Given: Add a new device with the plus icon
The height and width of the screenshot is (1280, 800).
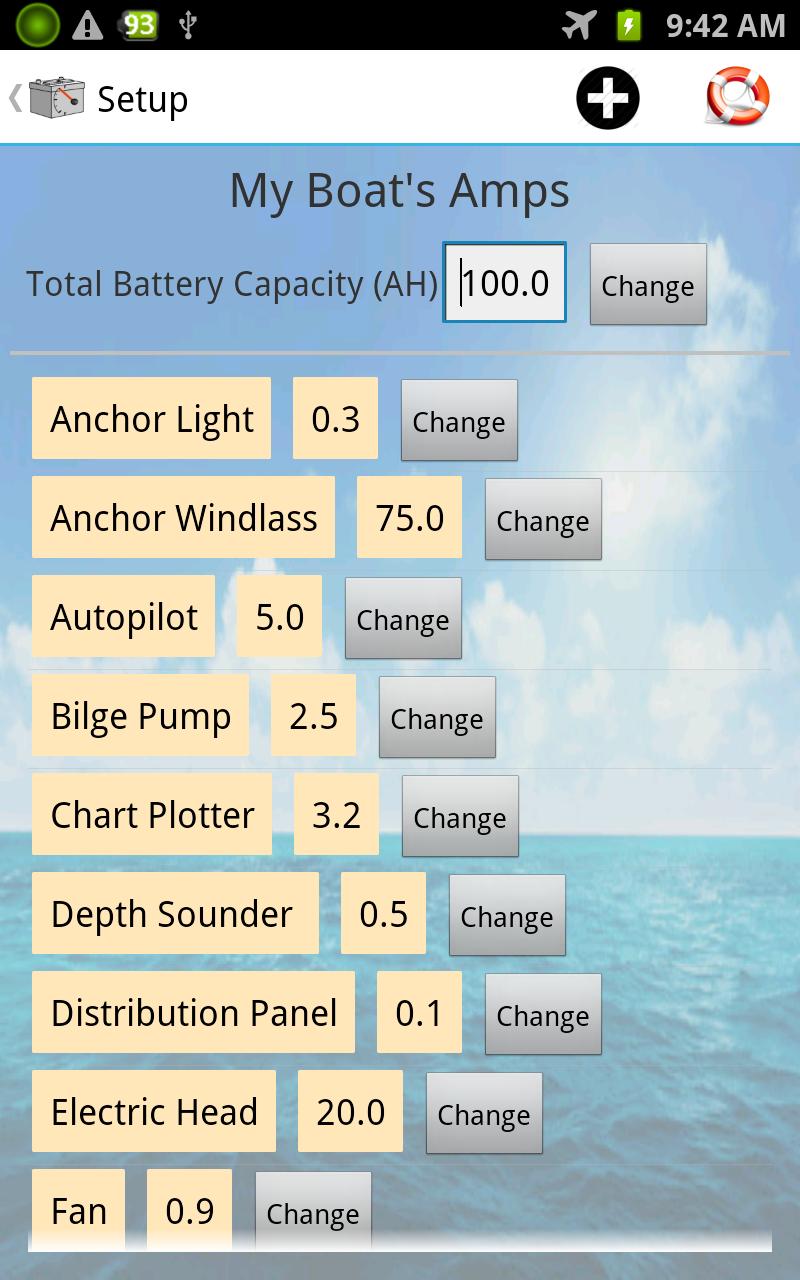Looking at the screenshot, I should click(607, 97).
